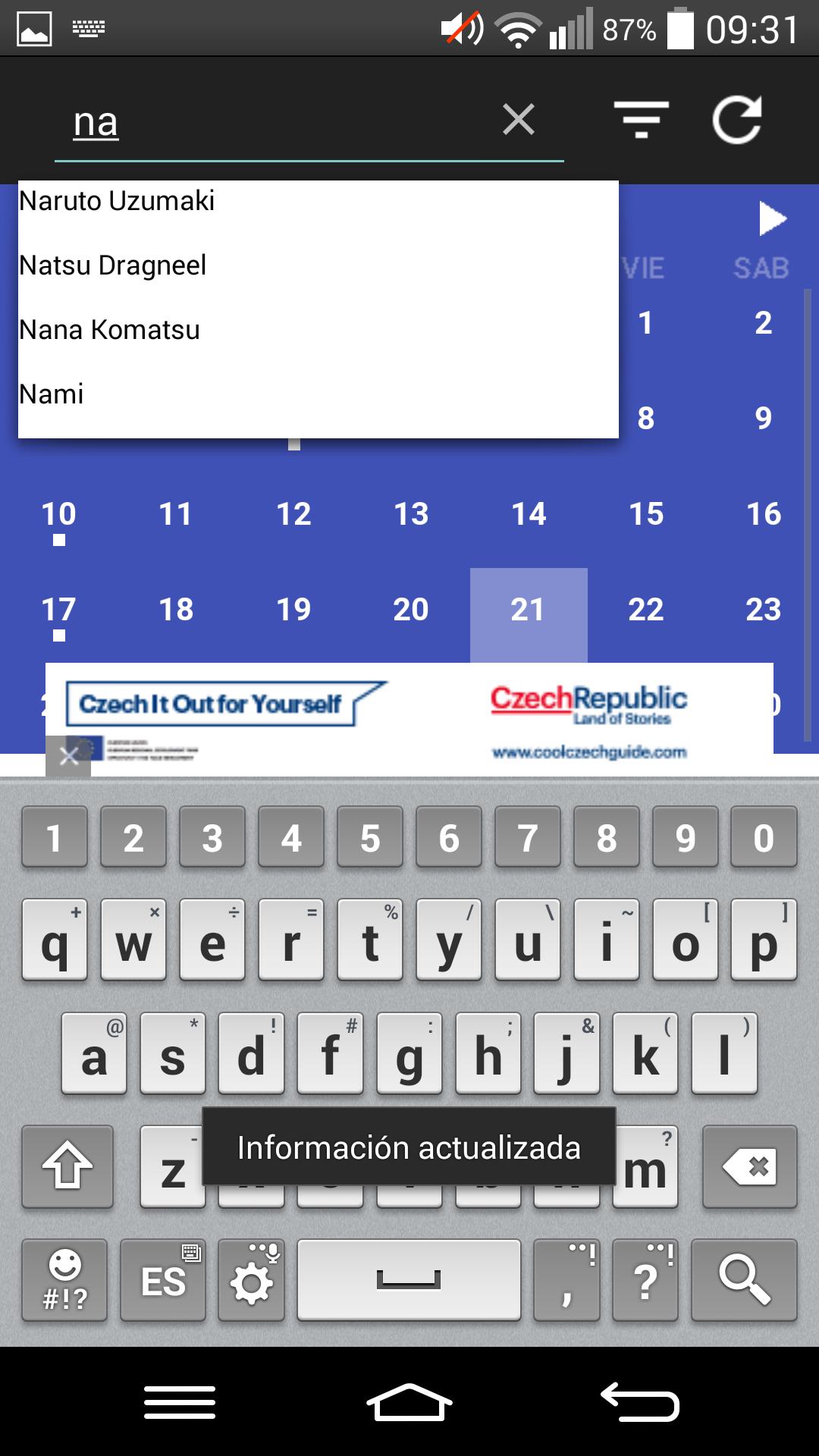Go back with the navigation bar
819x1456 pixels.
[639, 1401]
